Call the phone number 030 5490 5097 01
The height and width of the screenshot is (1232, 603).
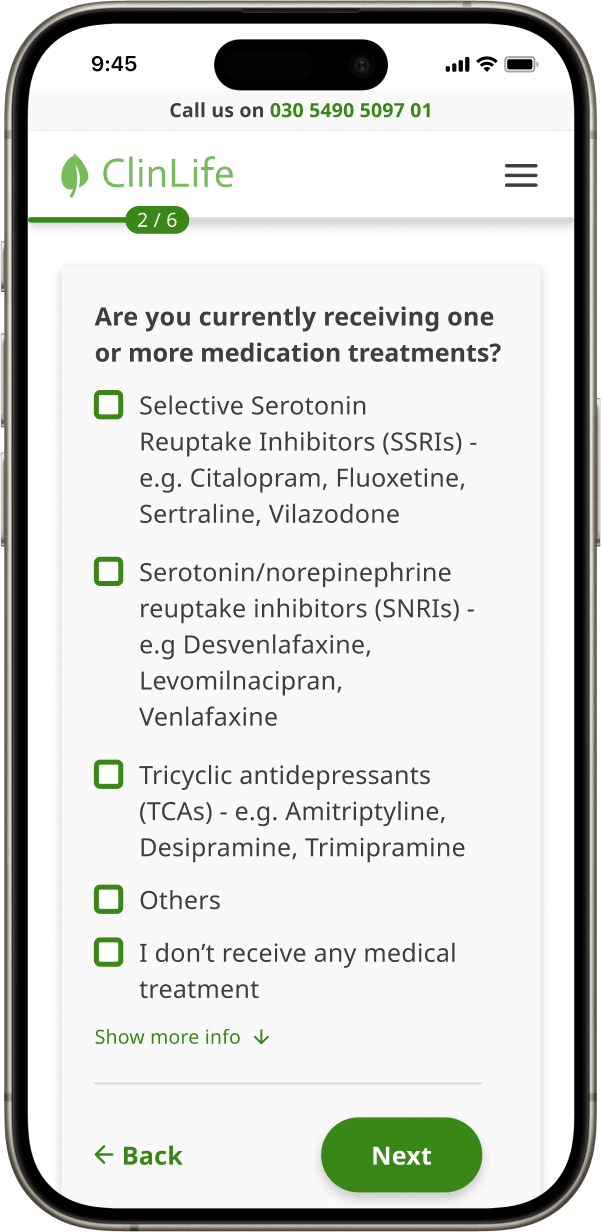coord(350,110)
